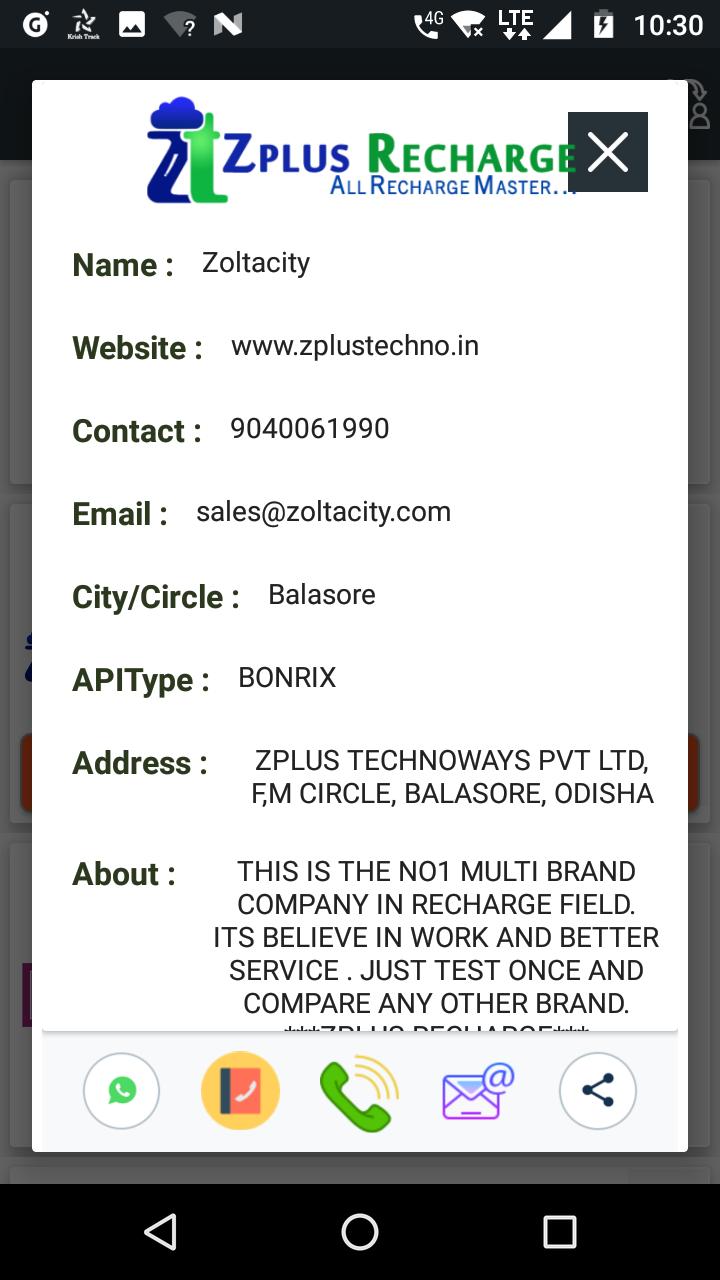This screenshot has height=1280, width=720.
Task: Go to the home screen
Action: pyautogui.click(x=360, y=1232)
